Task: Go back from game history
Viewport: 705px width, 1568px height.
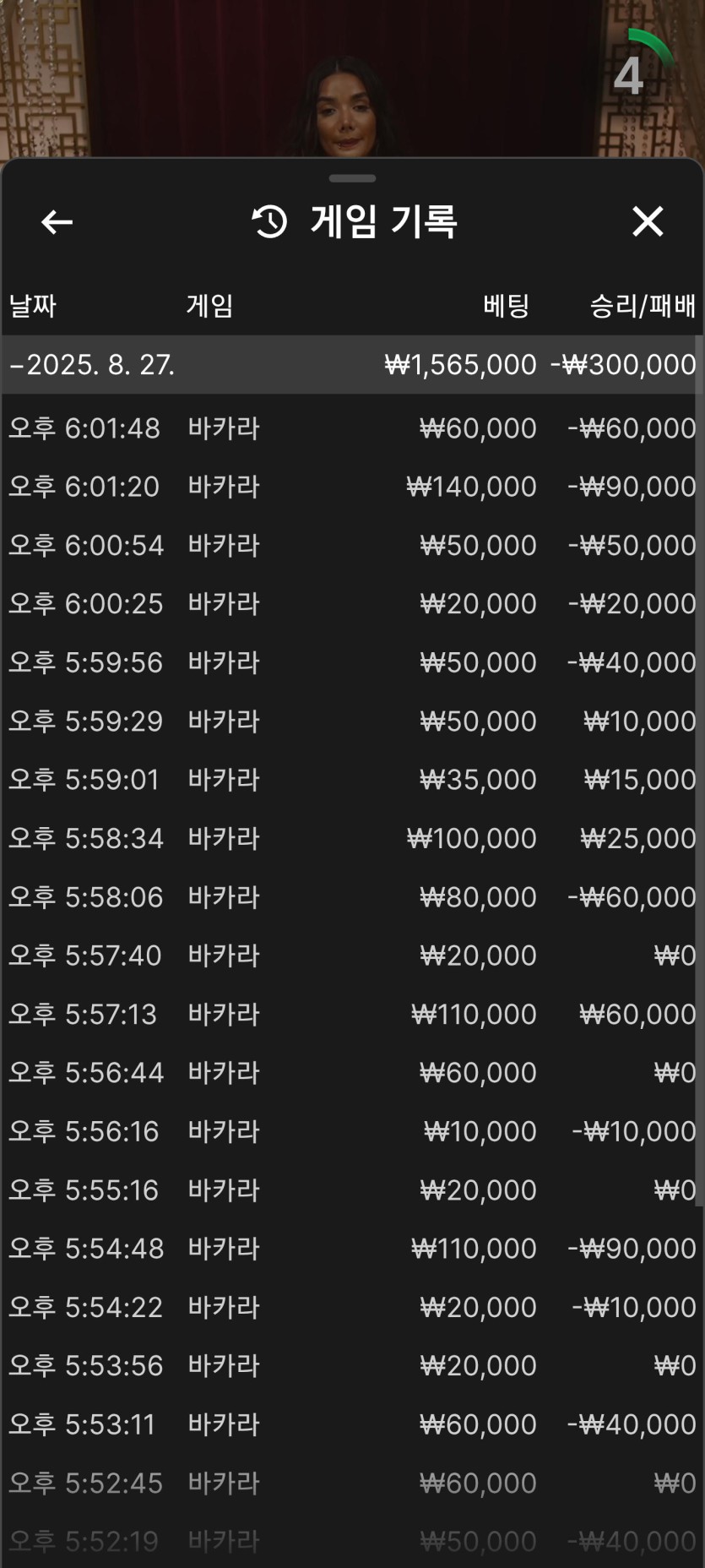Action: [x=57, y=222]
